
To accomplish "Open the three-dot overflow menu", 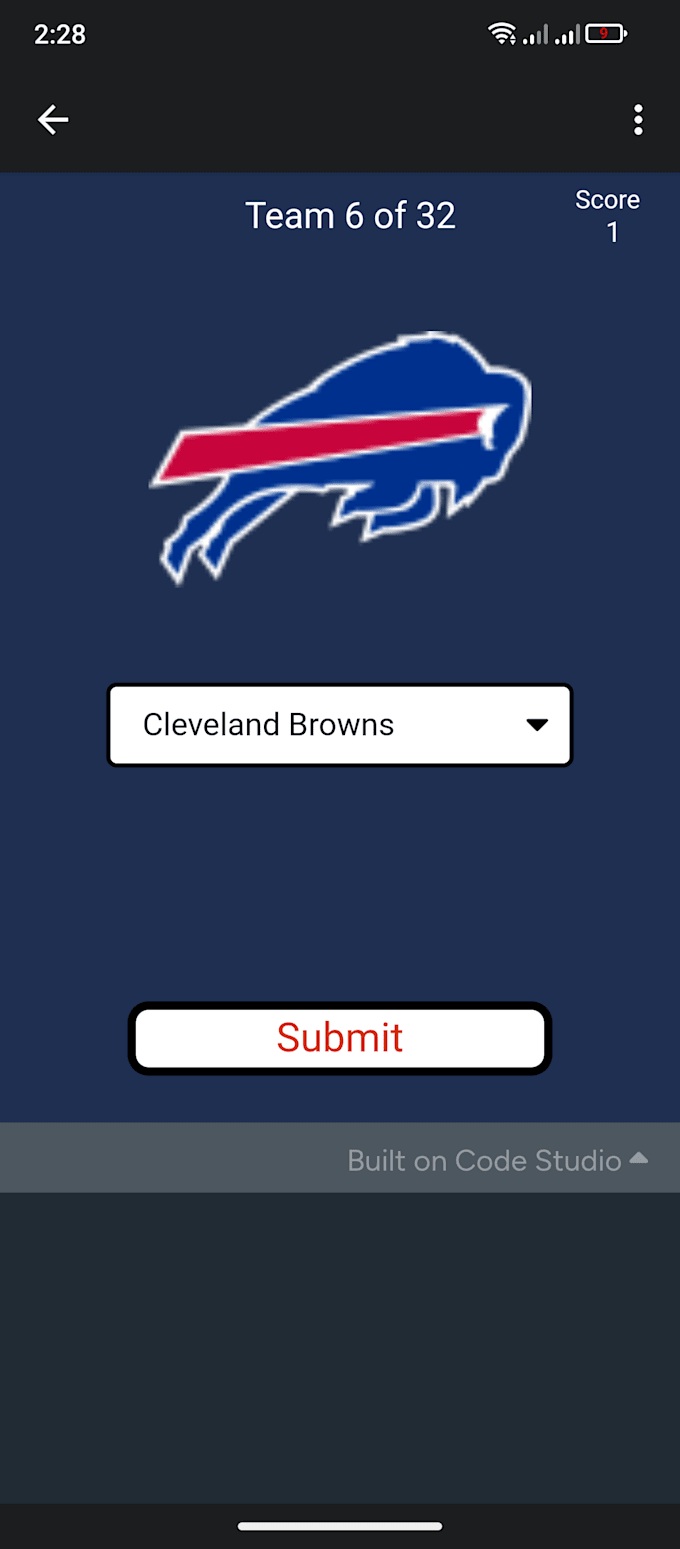I will click(x=638, y=120).
